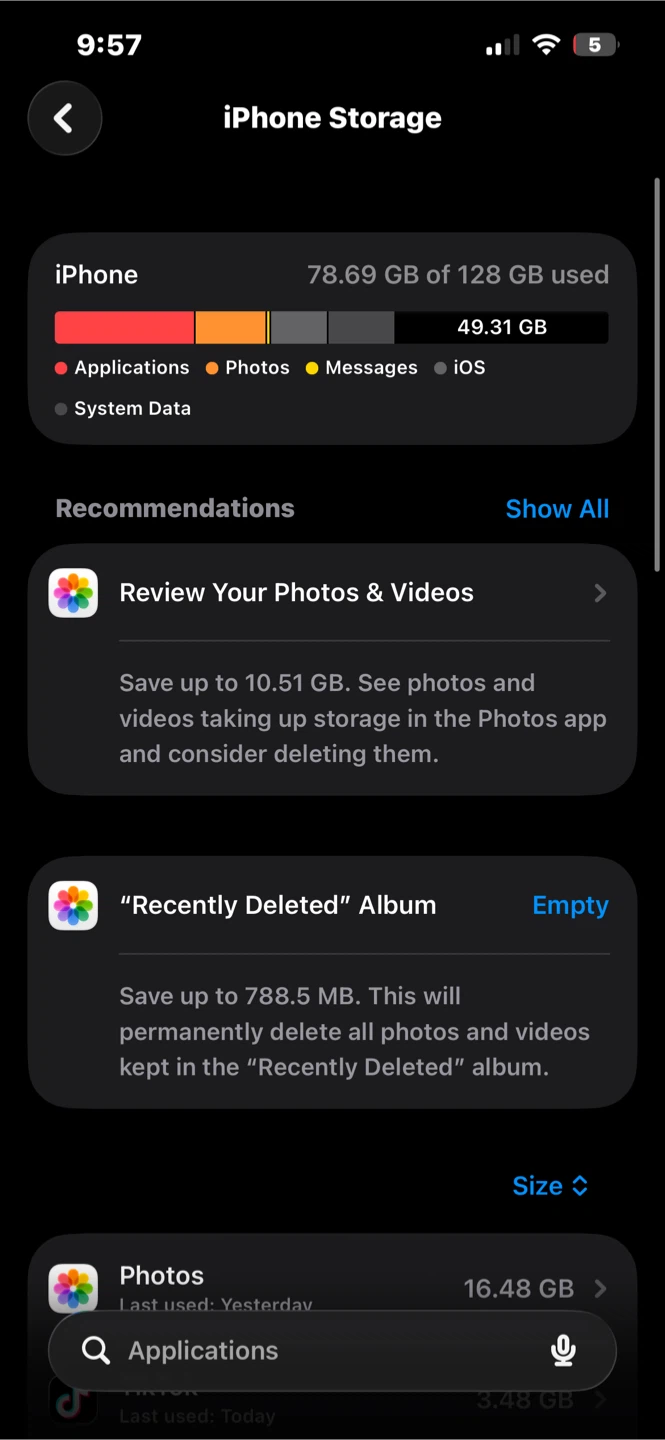Viewport: 665px width, 1440px height.
Task: Show all storage recommendations
Action: pos(557,509)
